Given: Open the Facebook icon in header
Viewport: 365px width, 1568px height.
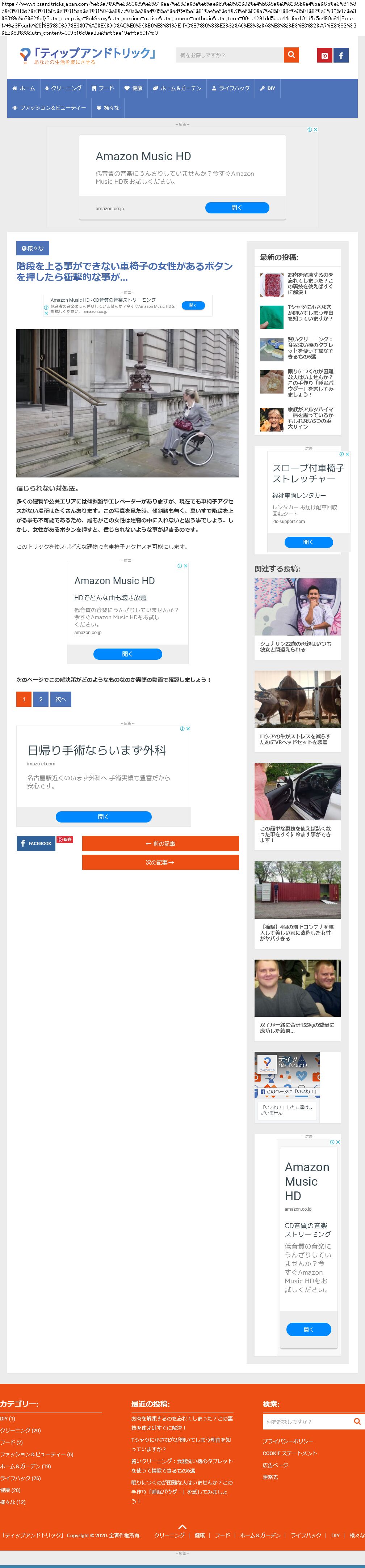Looking at the screenshot, I should 341,55.
